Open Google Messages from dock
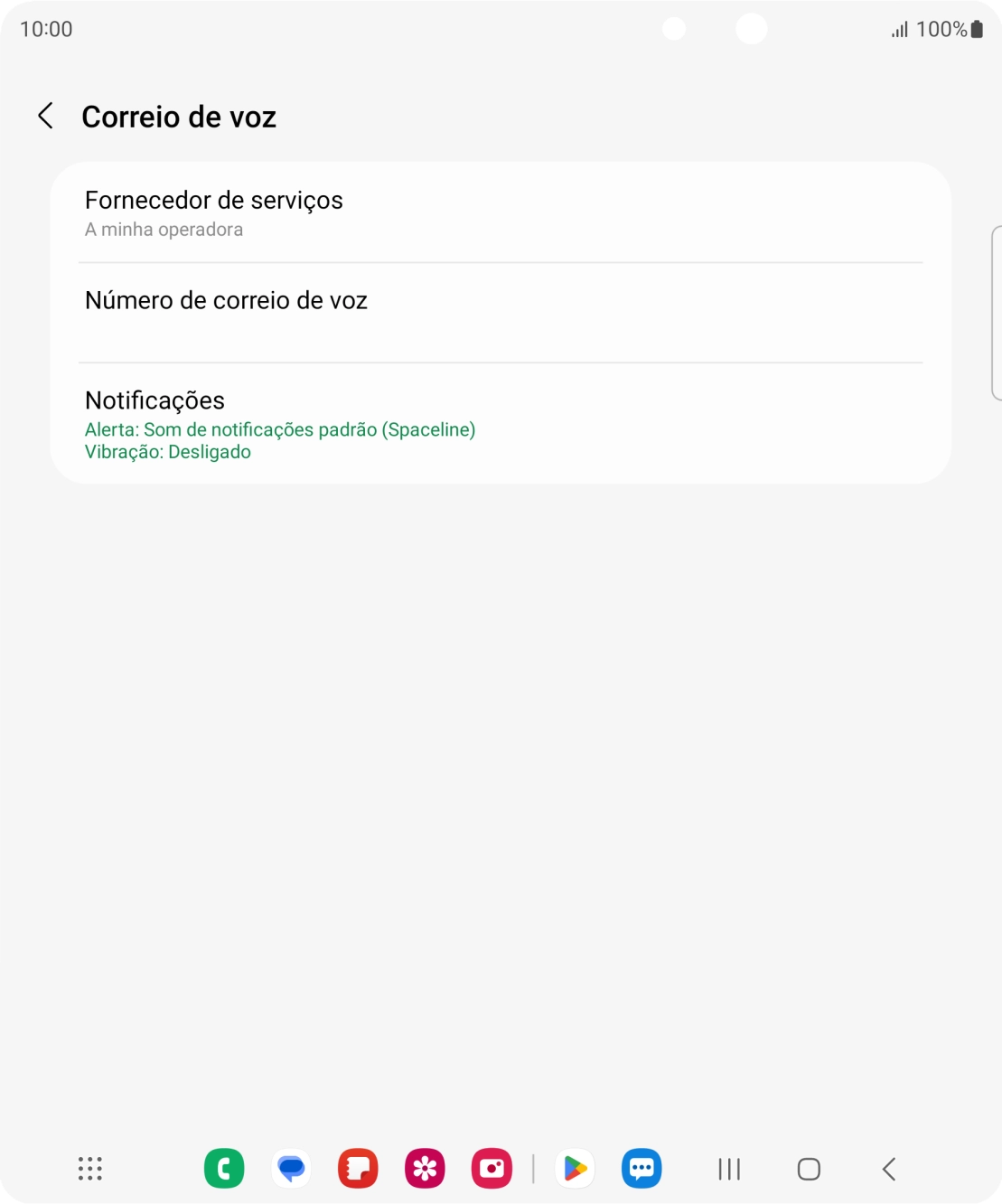The width and height of the screenshot is (1002, 1204). click(x=291, y=1168)
